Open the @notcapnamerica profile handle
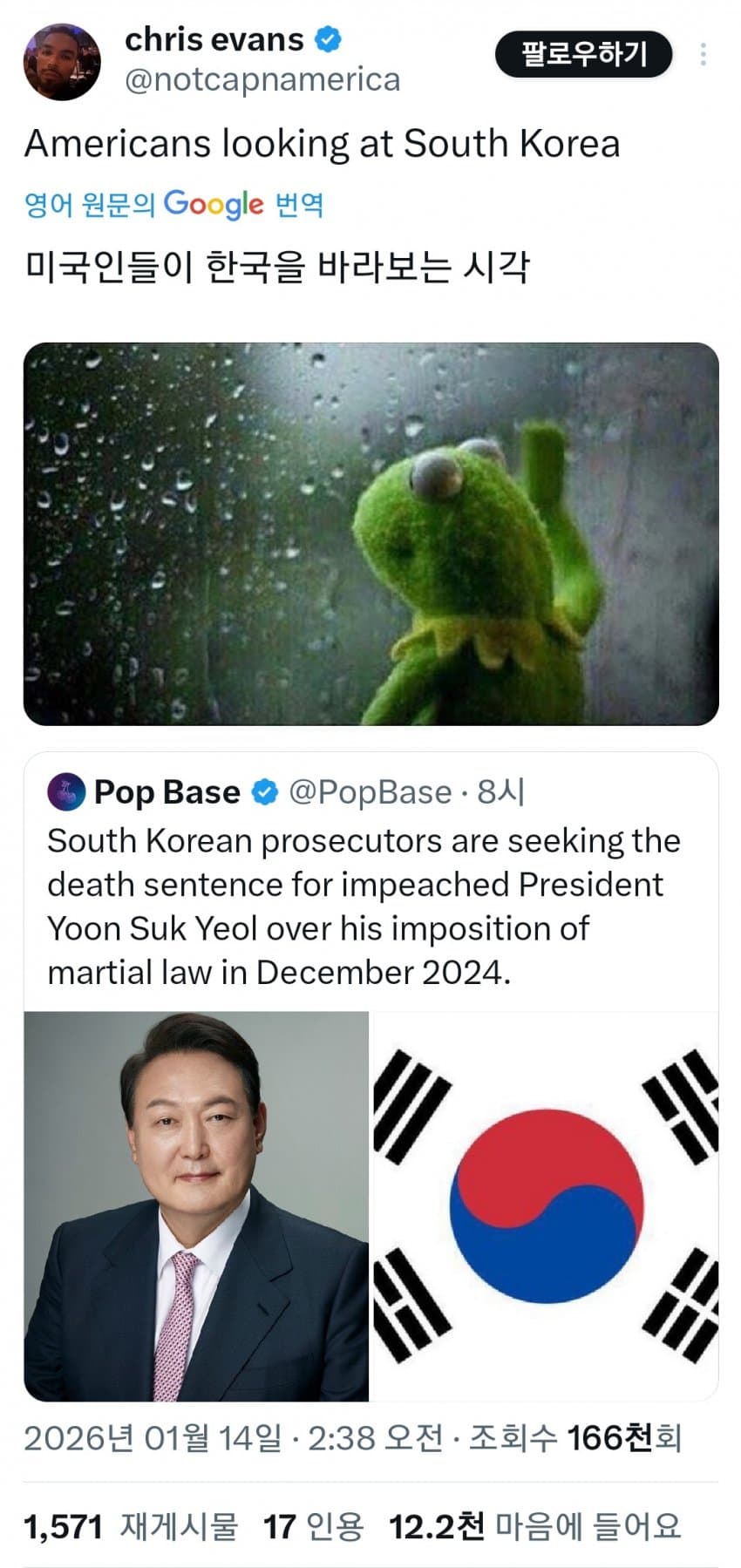The width and height of the screenshot is (741, 1568). 262,80
